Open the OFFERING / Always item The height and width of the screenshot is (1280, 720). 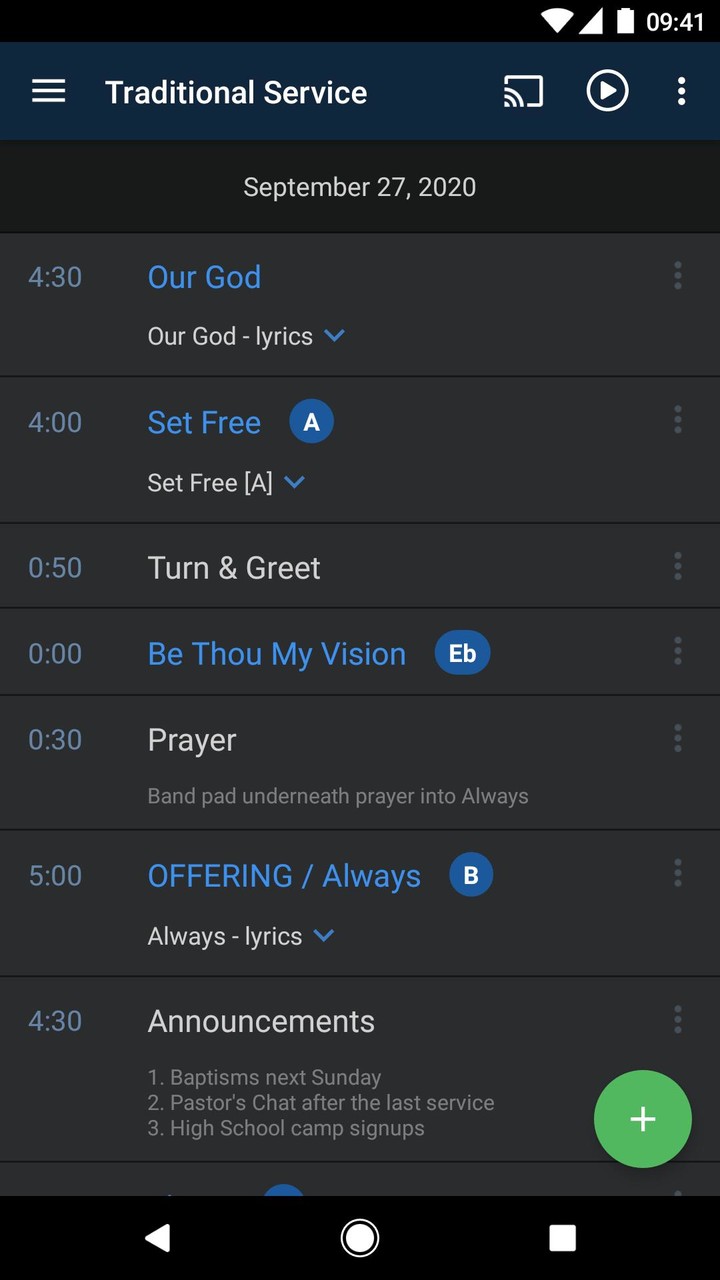pos(284,875)
